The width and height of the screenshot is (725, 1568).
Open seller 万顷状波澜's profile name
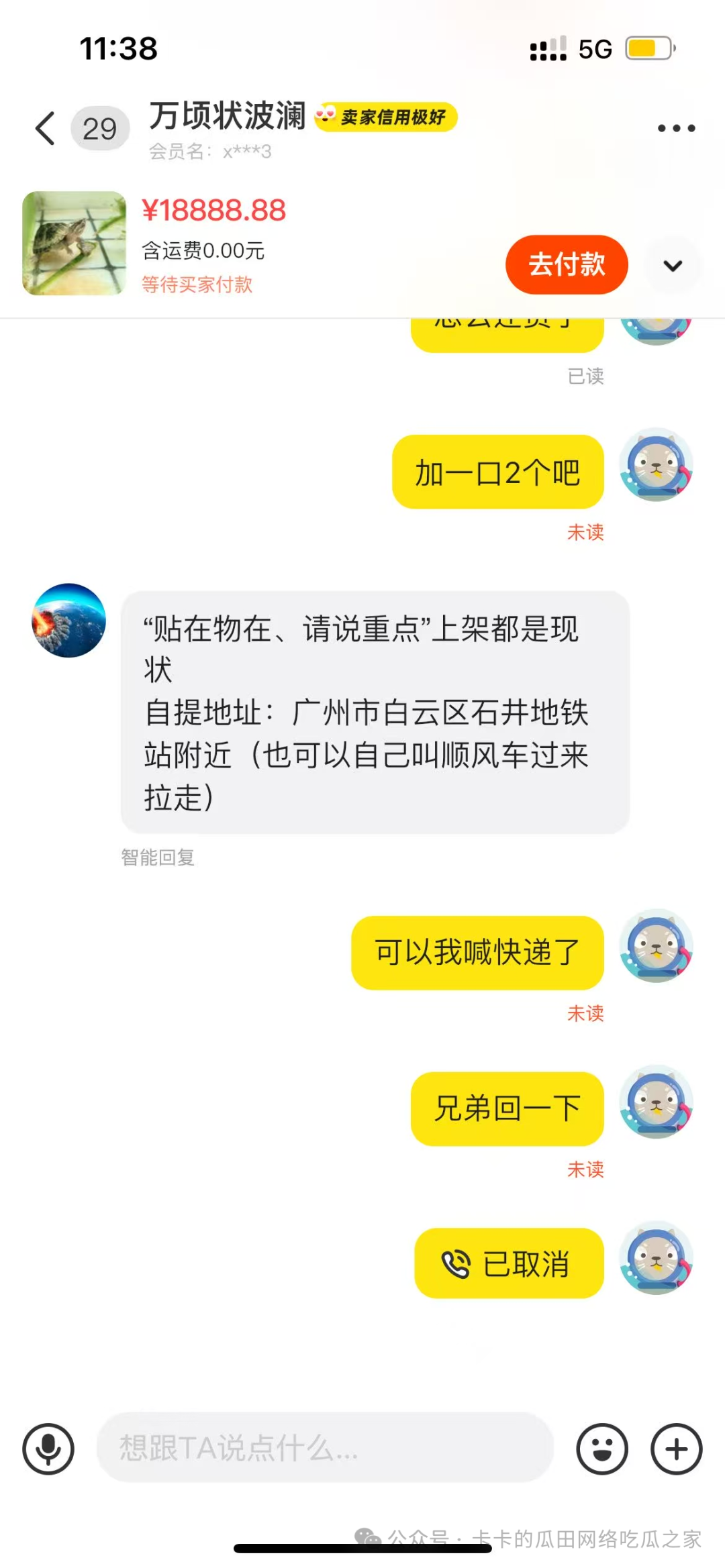[228, 116]
